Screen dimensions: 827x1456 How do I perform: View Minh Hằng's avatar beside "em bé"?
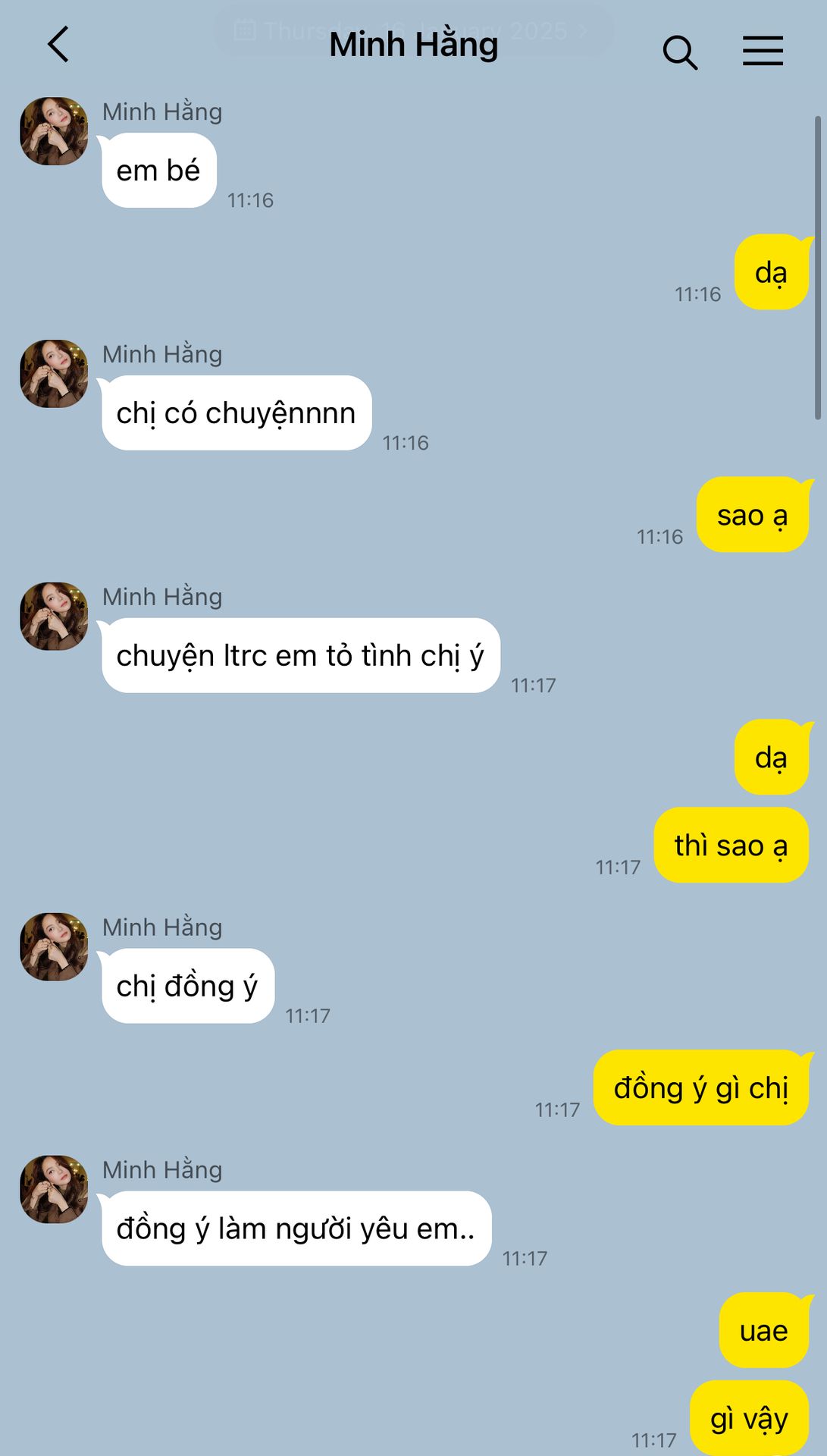click(54, 131)
